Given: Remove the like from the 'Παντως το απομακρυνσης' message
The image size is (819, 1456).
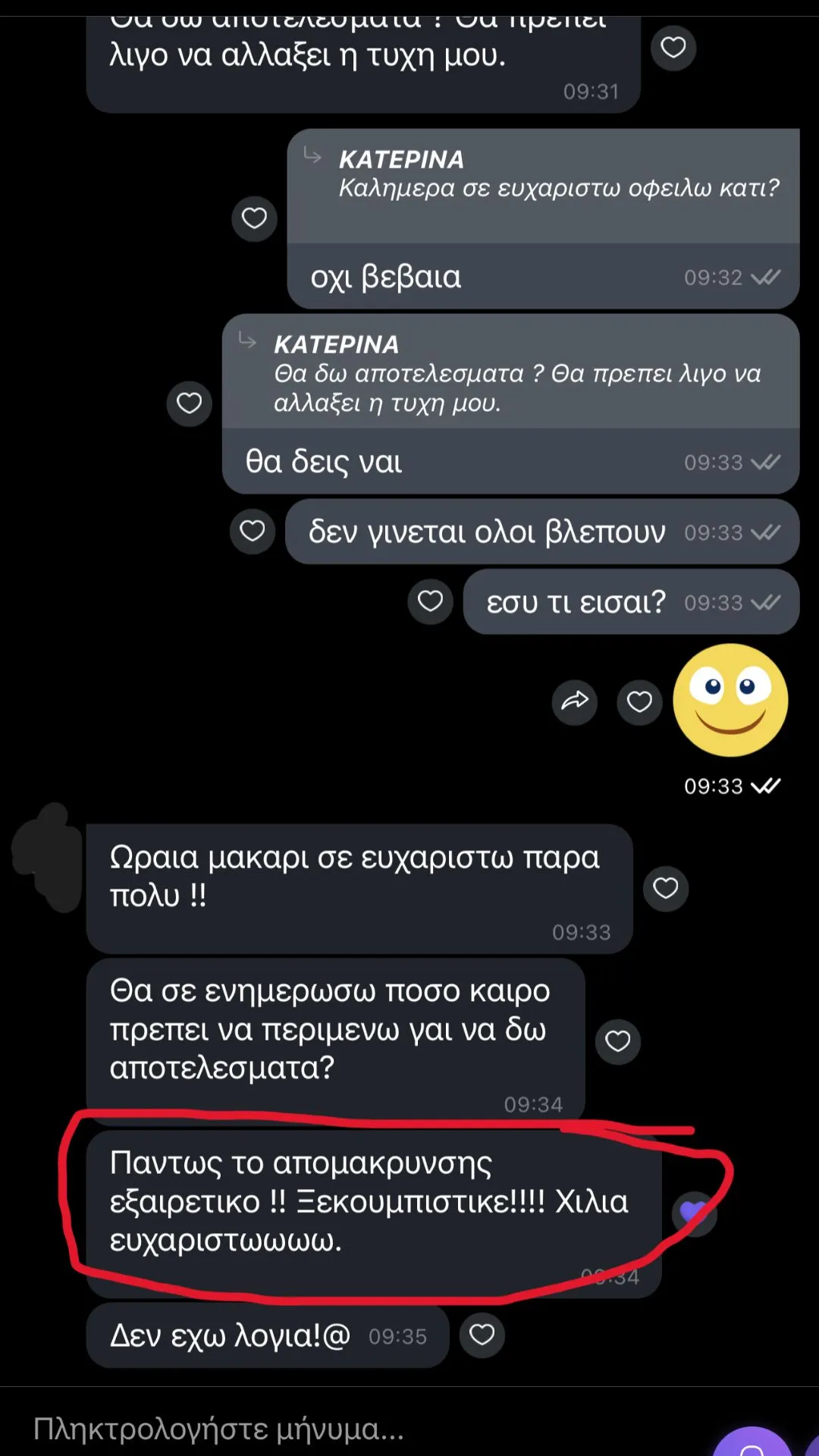Looking at the screenshot, I should click(x=693, y=1213).
